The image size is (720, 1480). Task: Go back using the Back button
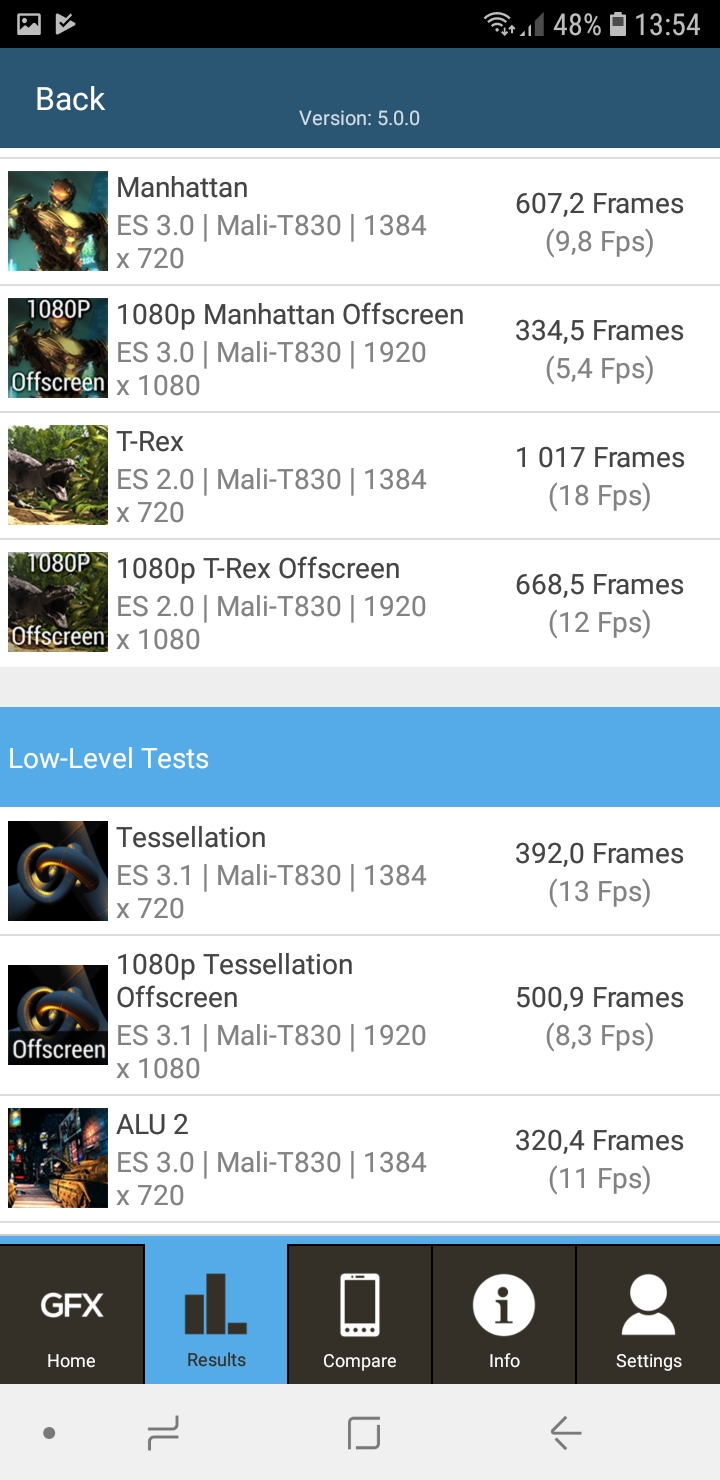click(x=70, y=99)
